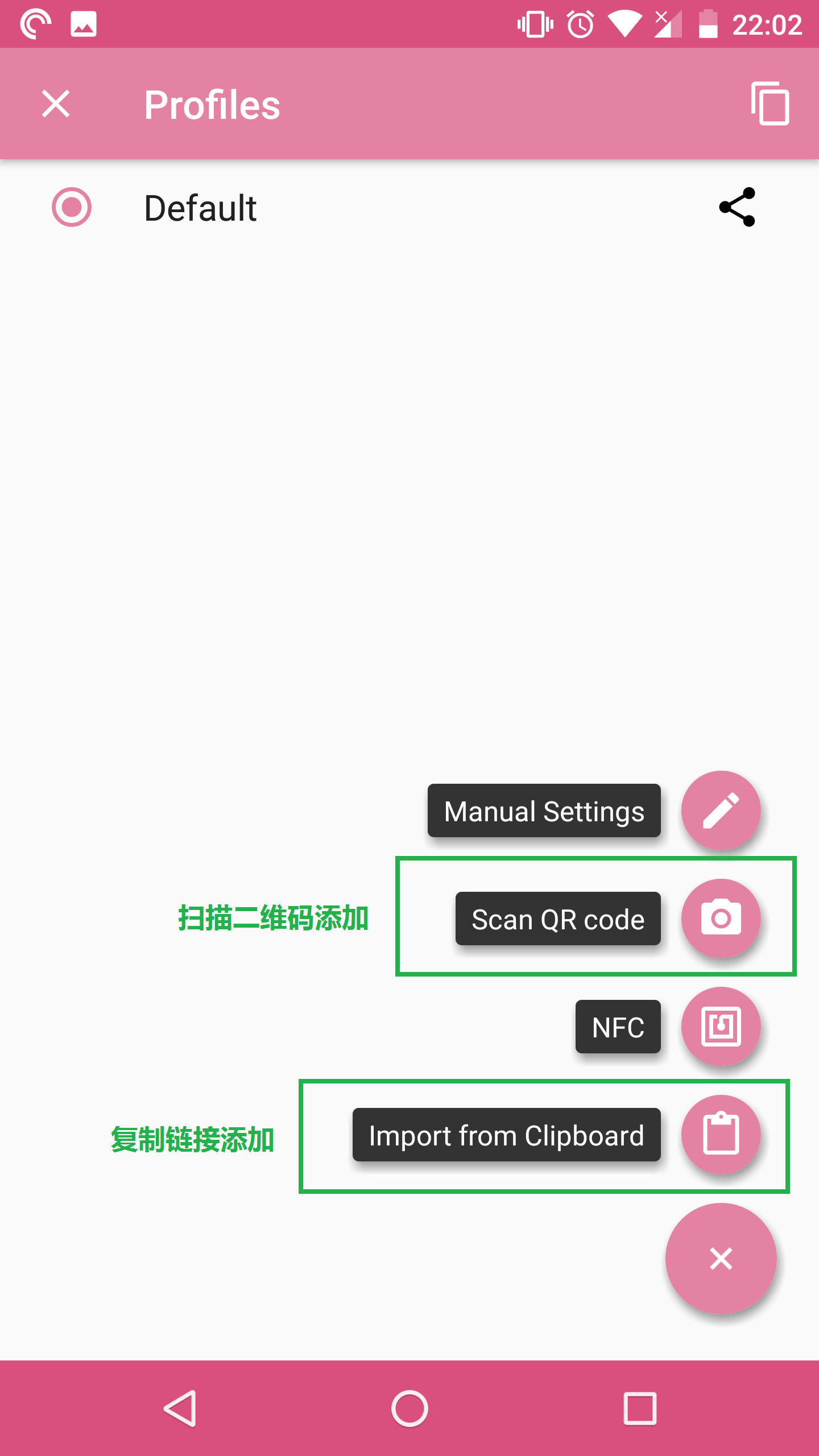This screenshot has height=1456, width=819.
Task: Add profile via NFC button
Action: [x=721, y=1027]
